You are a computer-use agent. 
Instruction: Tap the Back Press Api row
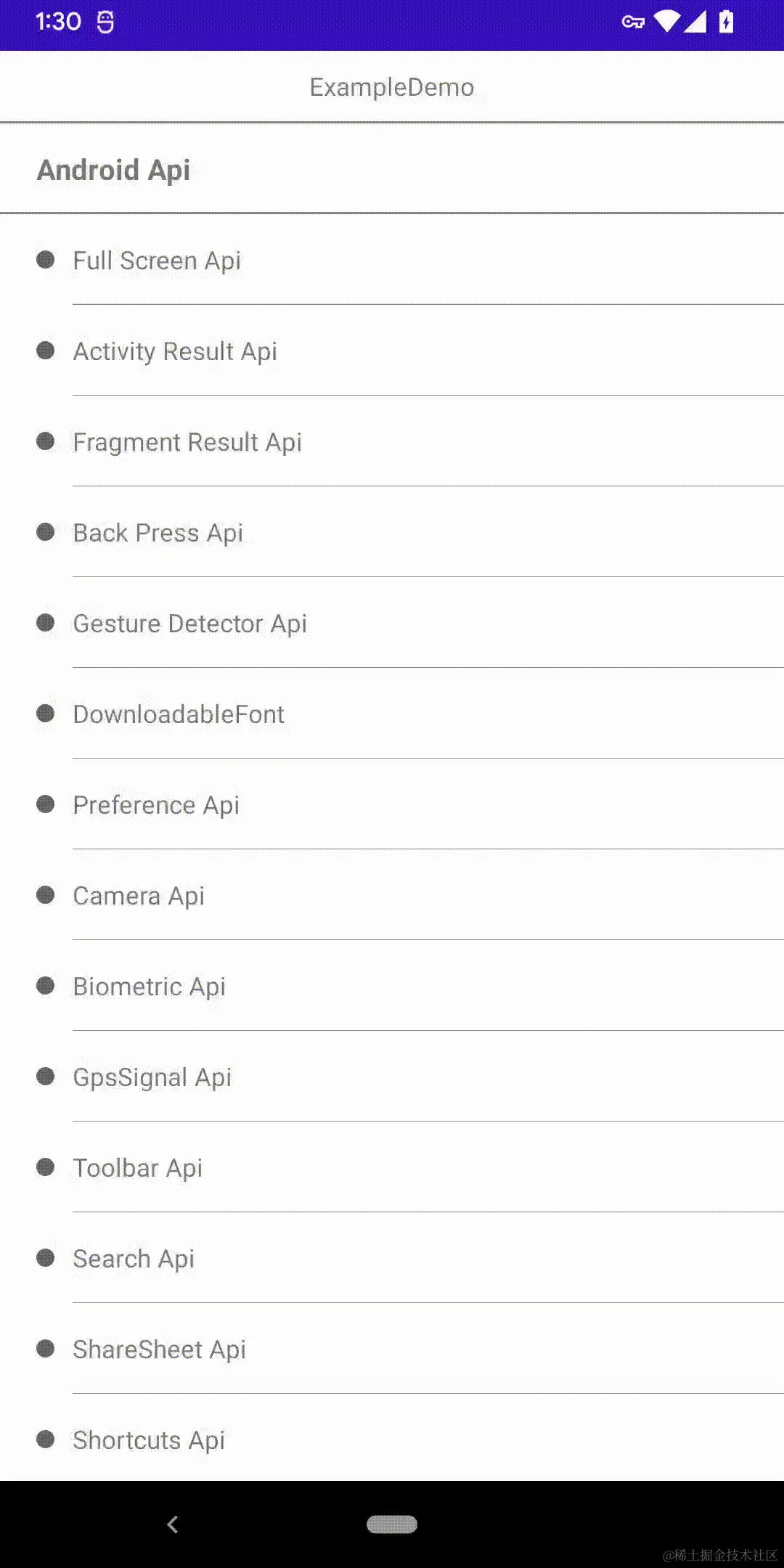158,533
